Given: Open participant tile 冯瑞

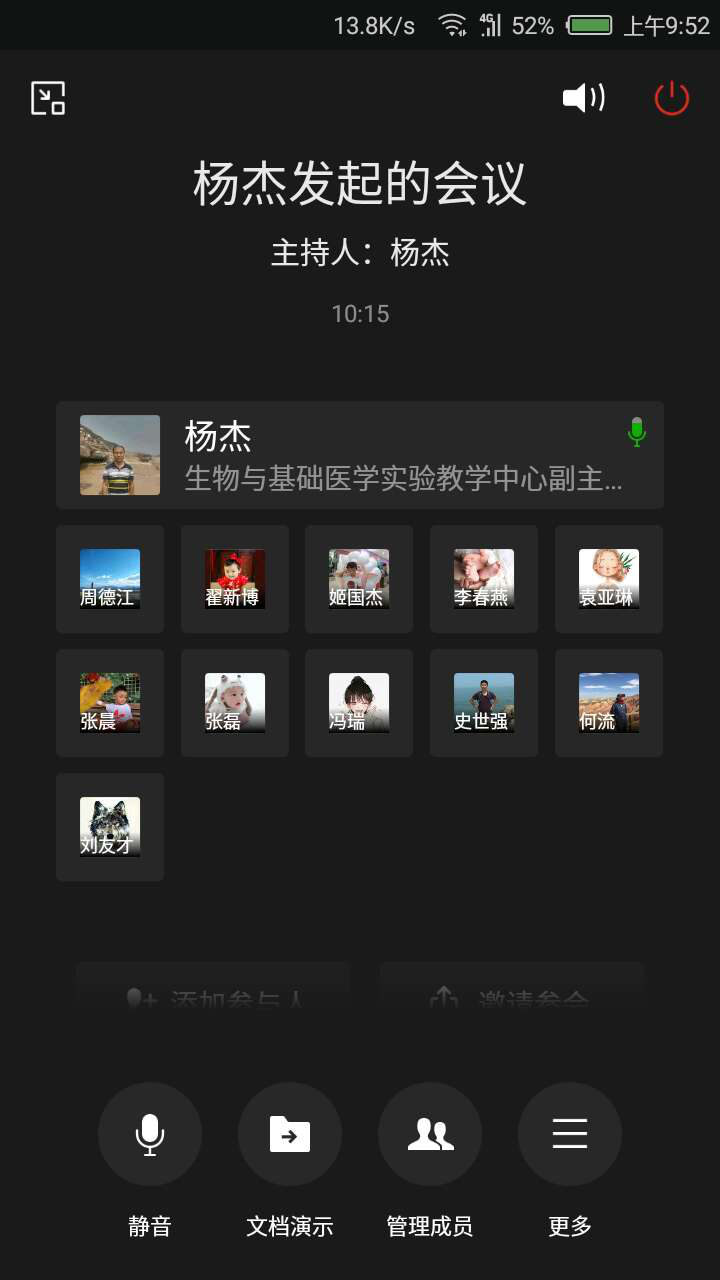Looking at the screenshot, I should 359,703.
